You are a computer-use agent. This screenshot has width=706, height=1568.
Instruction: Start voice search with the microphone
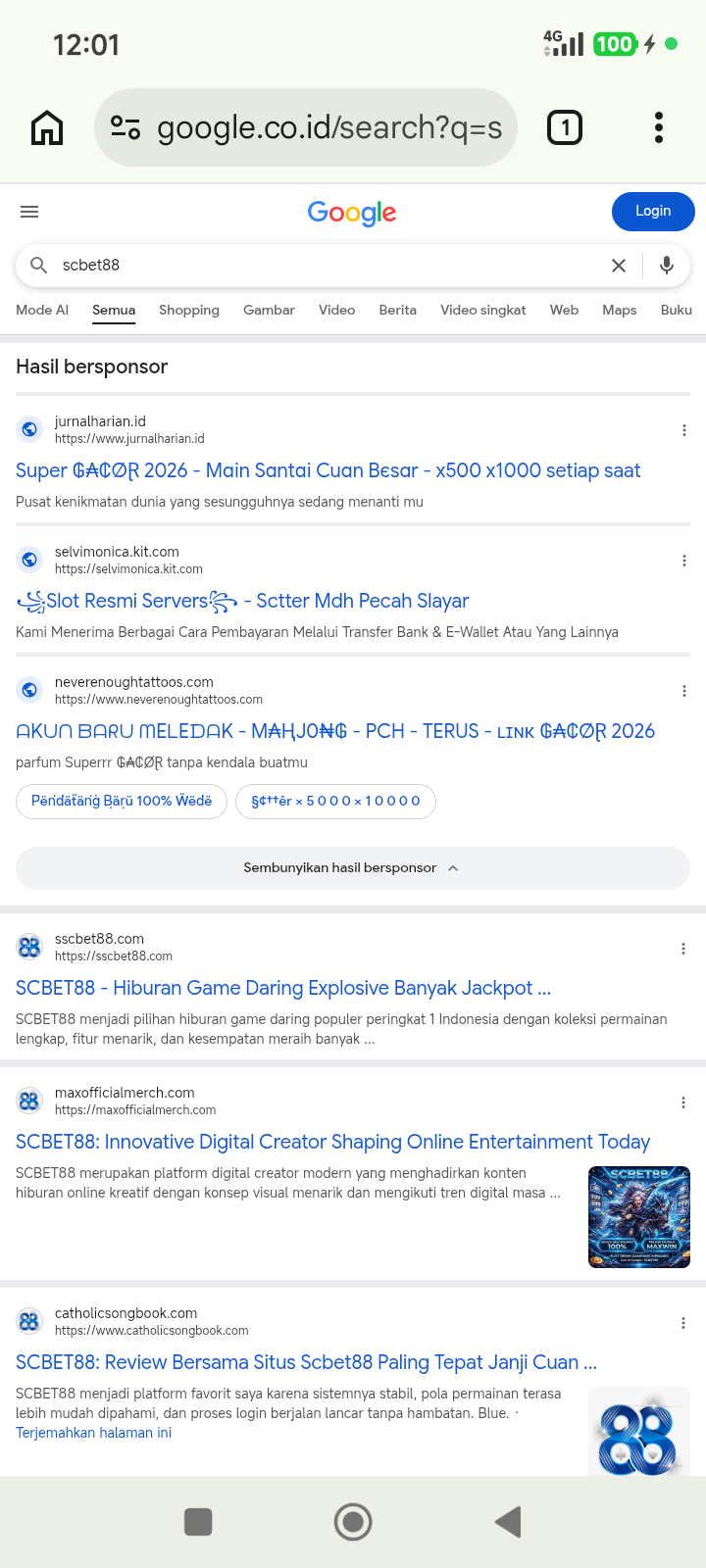[x=667, y=266]
